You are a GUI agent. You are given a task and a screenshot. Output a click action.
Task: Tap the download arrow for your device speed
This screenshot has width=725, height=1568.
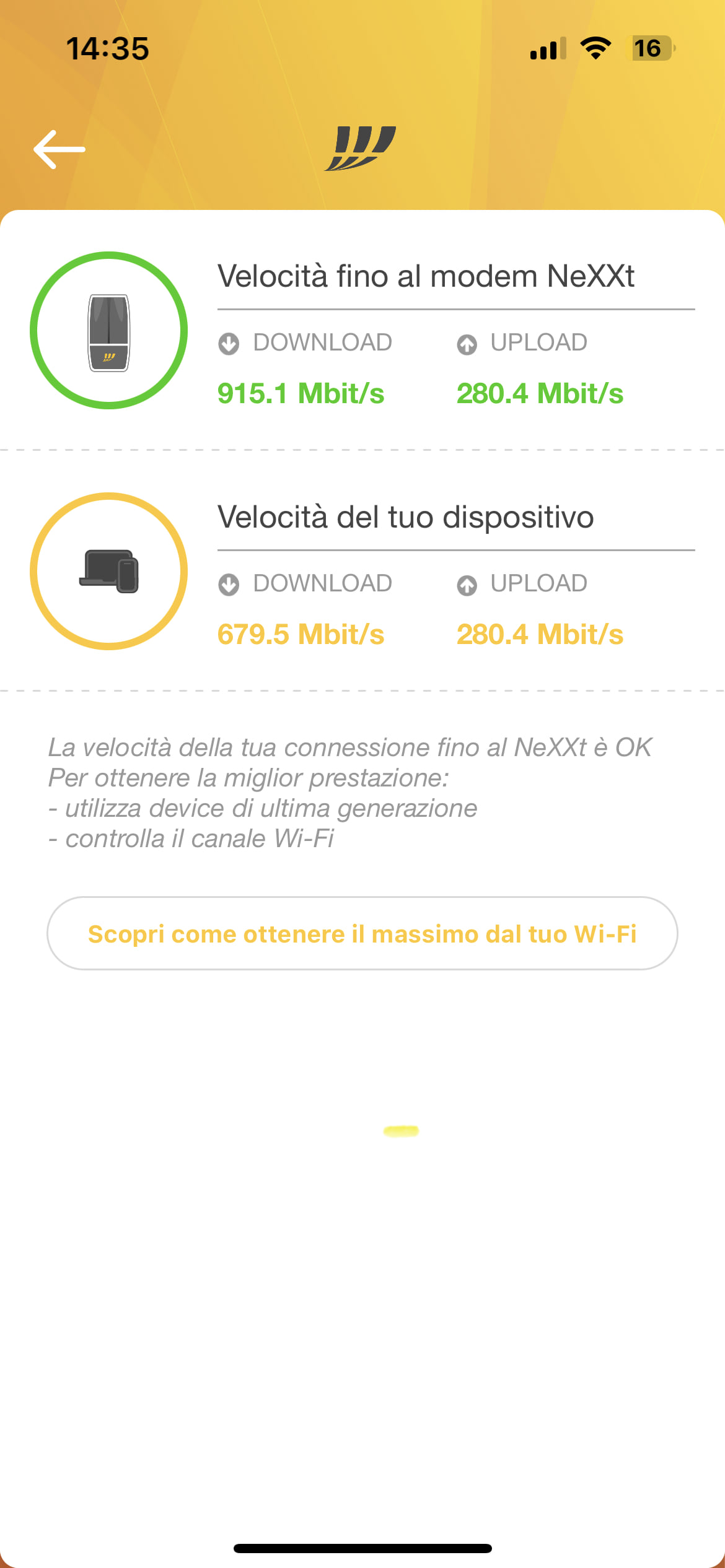[x=229, y=583]
